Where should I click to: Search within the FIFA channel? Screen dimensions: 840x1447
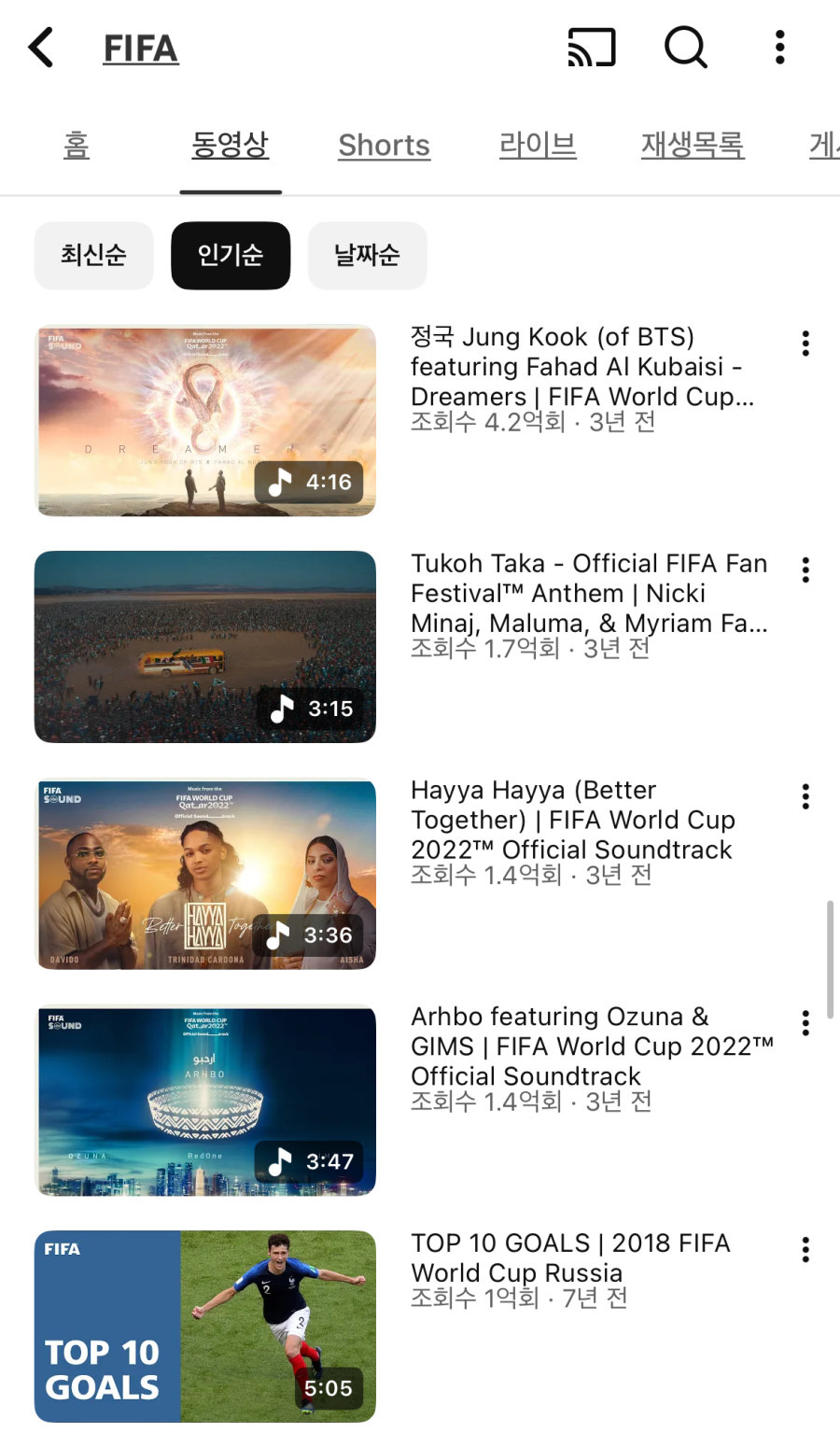click(x=685, y=47)
